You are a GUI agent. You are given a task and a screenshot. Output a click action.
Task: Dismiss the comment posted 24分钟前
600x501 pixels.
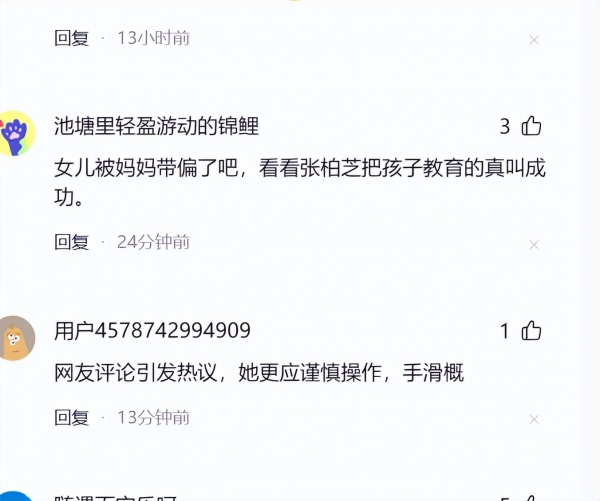click(x=534, y=244)
